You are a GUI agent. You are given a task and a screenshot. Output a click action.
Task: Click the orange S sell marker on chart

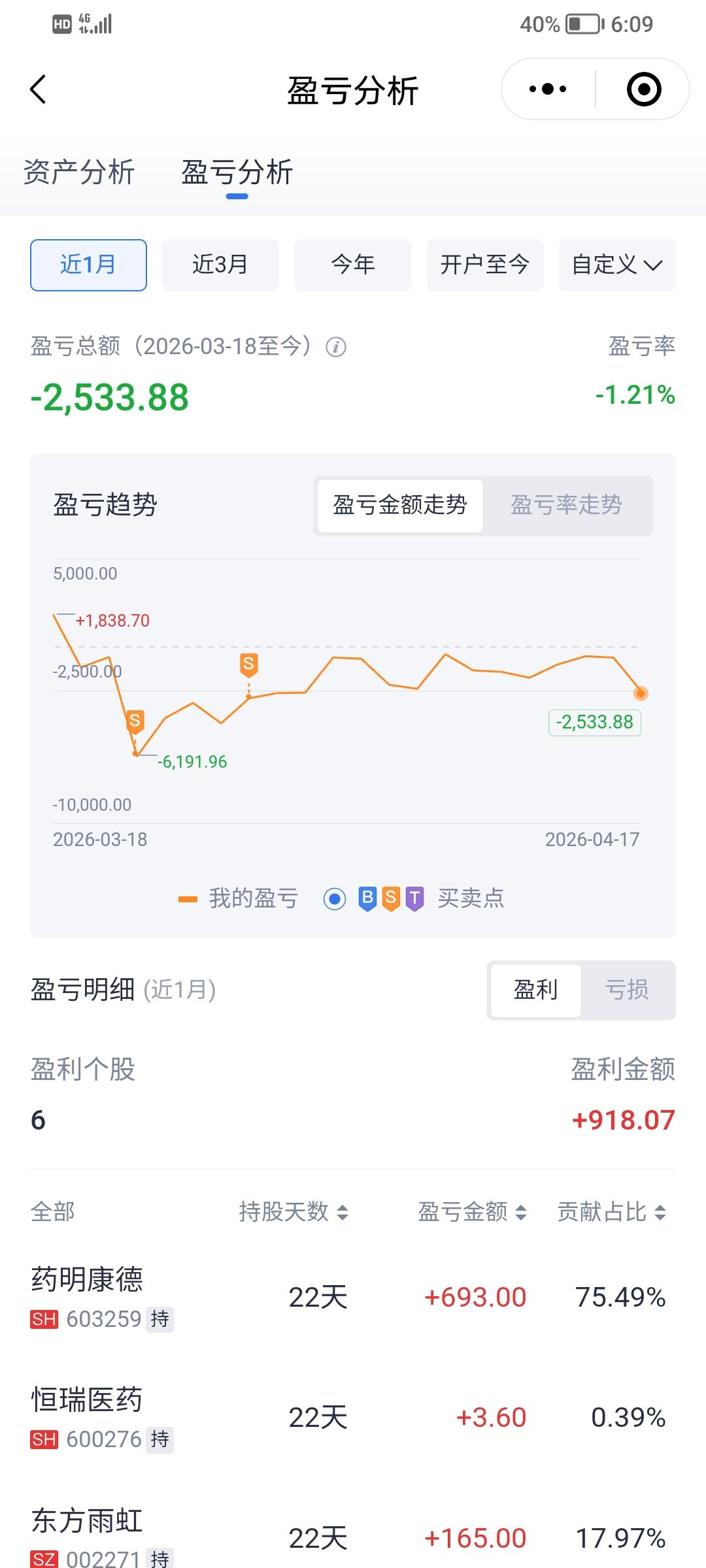[x=249, y=665]
